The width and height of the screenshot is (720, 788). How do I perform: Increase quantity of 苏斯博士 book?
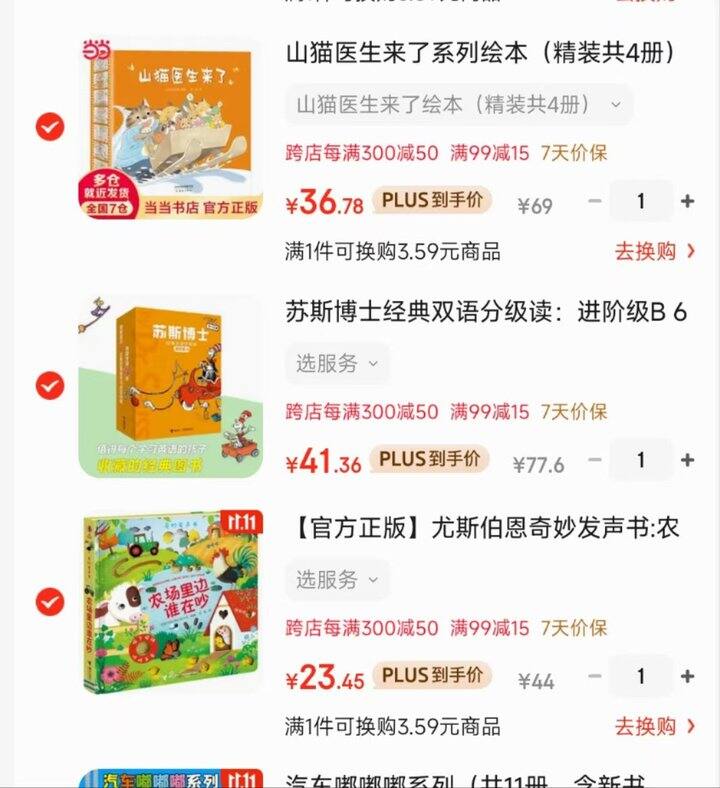click(x=687, y=461)
